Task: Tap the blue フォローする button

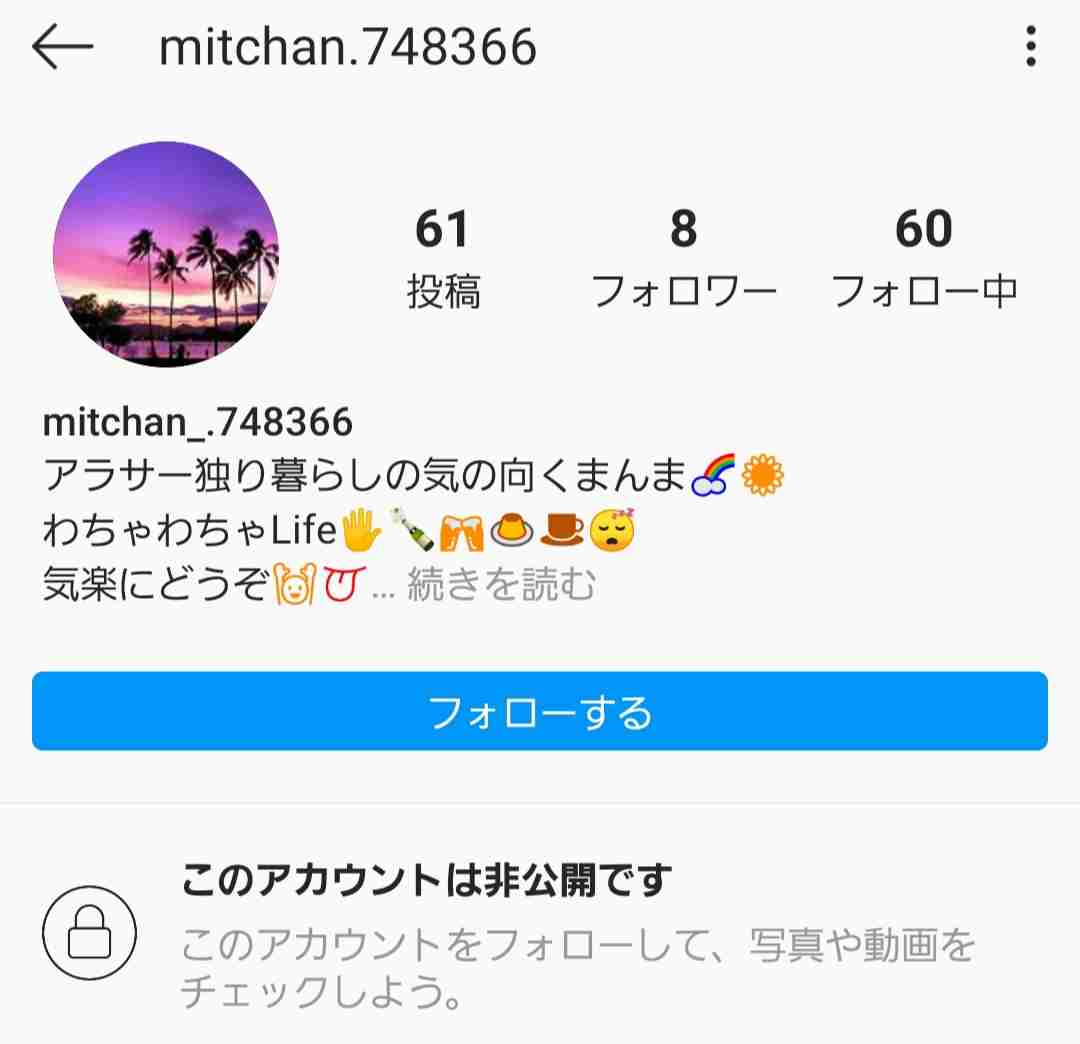Action: click(540, 712)
